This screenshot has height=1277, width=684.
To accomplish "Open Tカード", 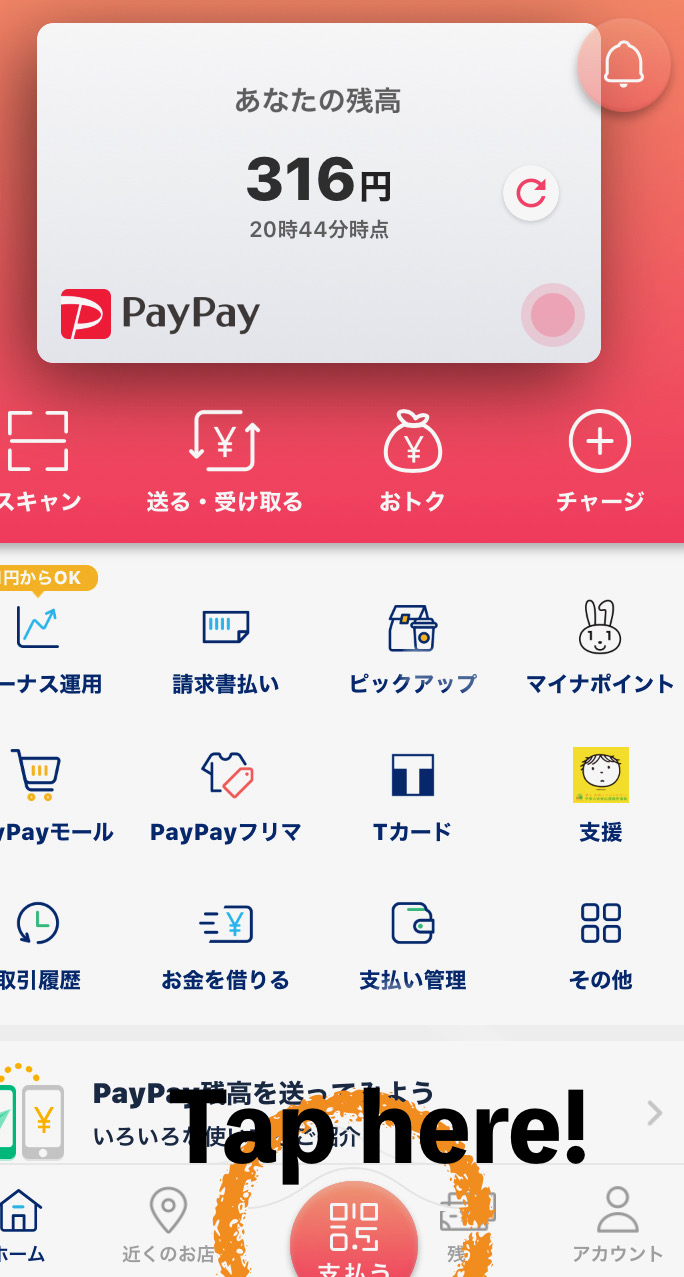I will pos(412,795).
